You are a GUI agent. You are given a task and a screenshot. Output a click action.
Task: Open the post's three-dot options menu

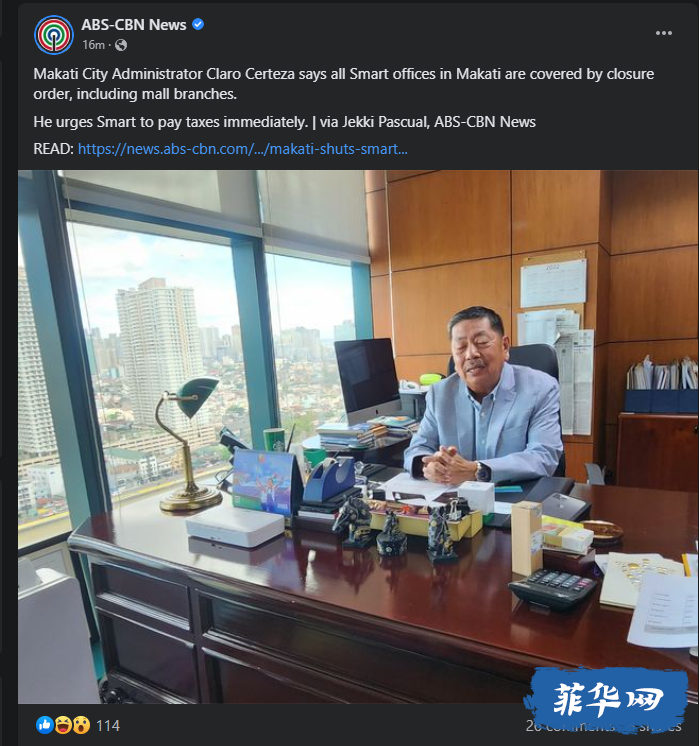tap(664, 33)
